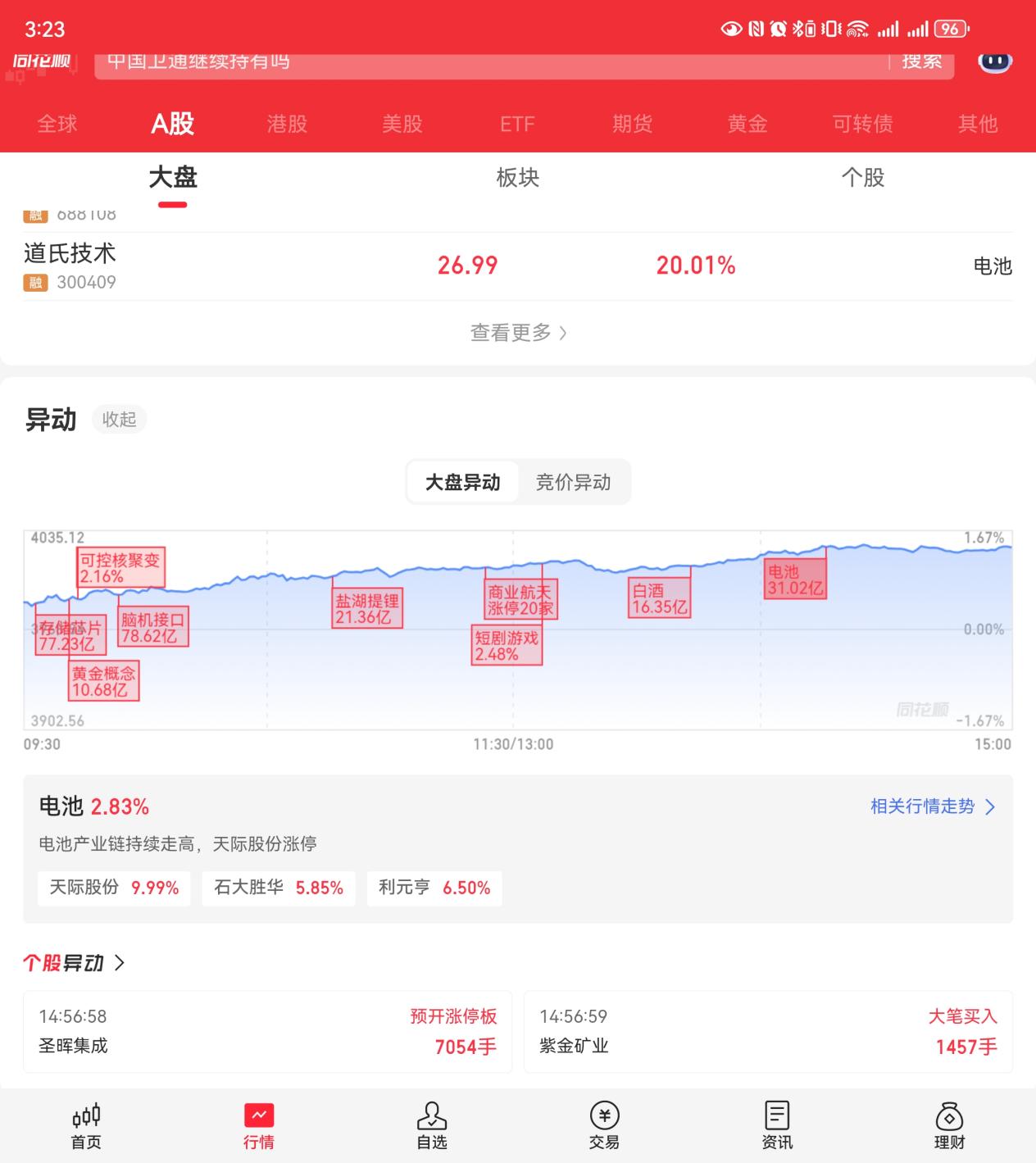Tap 查看更多 to see more stocks
Image resolution: width=1036 pixels, height=1163 pixels.
(517, 333)
